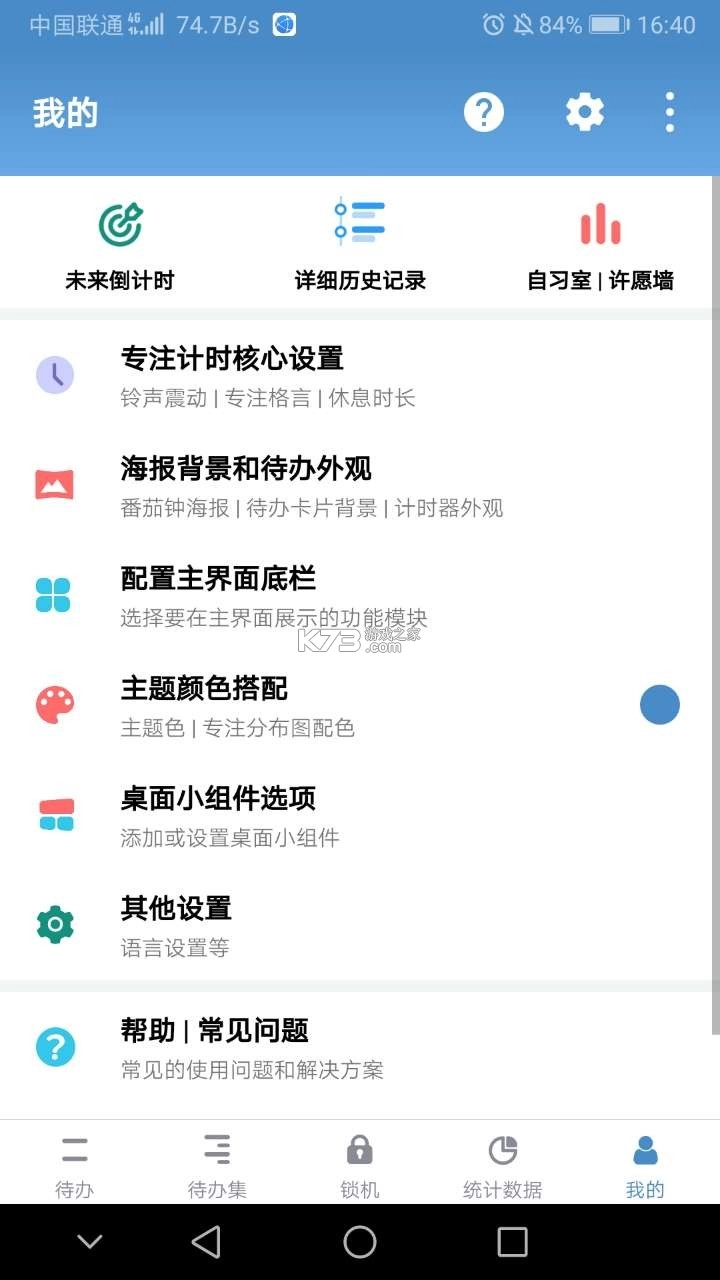Tap the clock icon beside 专注计时核心设置

(x=55, y=374)
